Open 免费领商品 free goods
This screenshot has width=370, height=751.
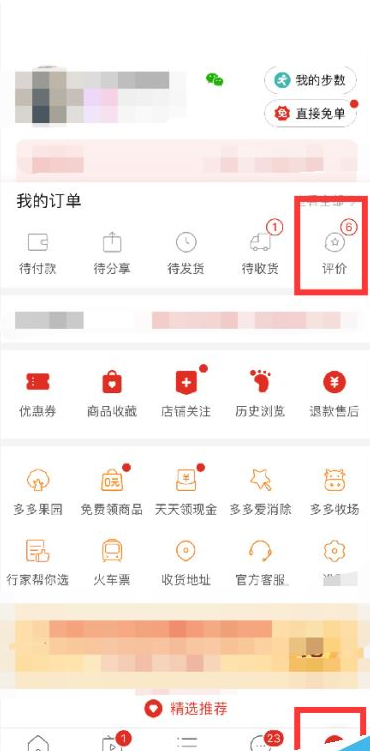coord(112,489)
